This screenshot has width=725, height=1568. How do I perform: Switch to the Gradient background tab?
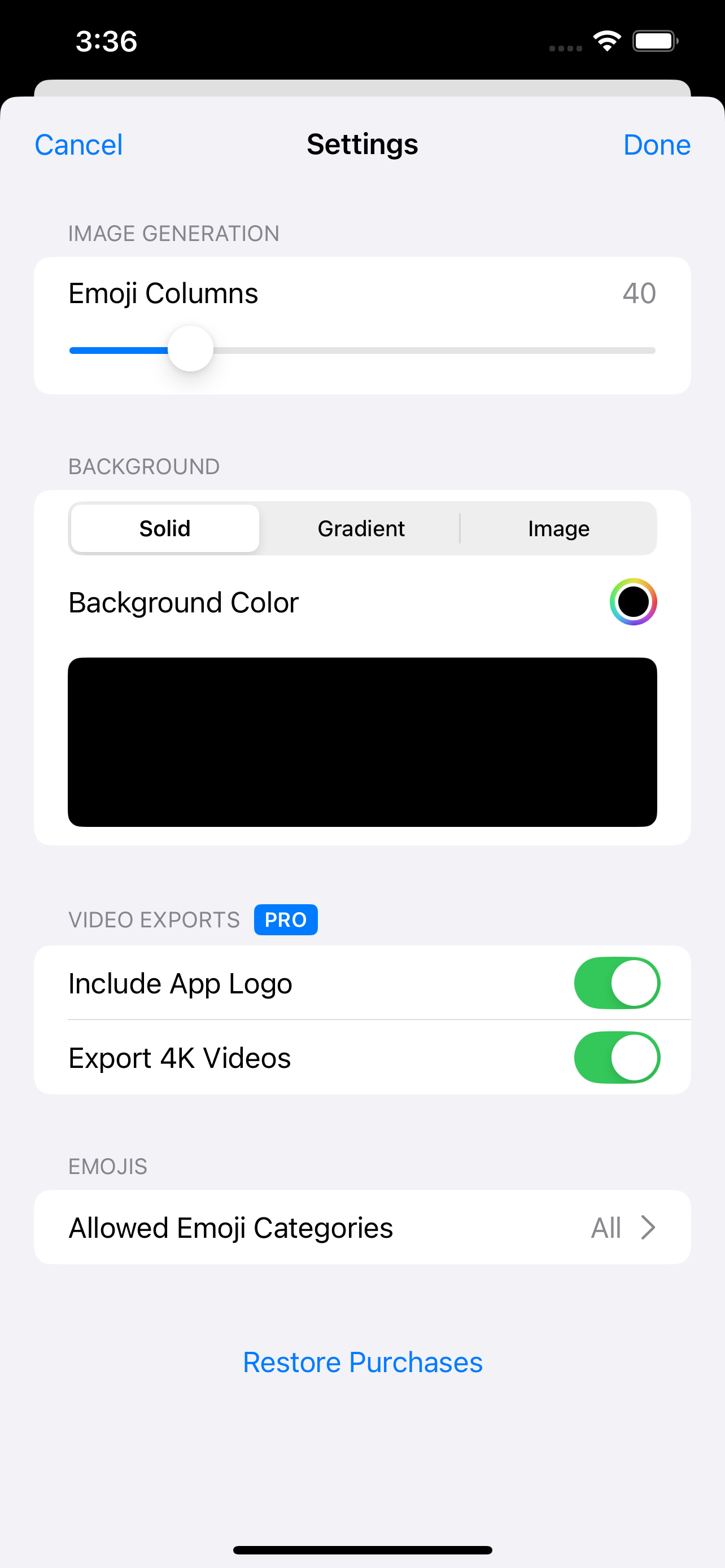[x=360, y=528]
